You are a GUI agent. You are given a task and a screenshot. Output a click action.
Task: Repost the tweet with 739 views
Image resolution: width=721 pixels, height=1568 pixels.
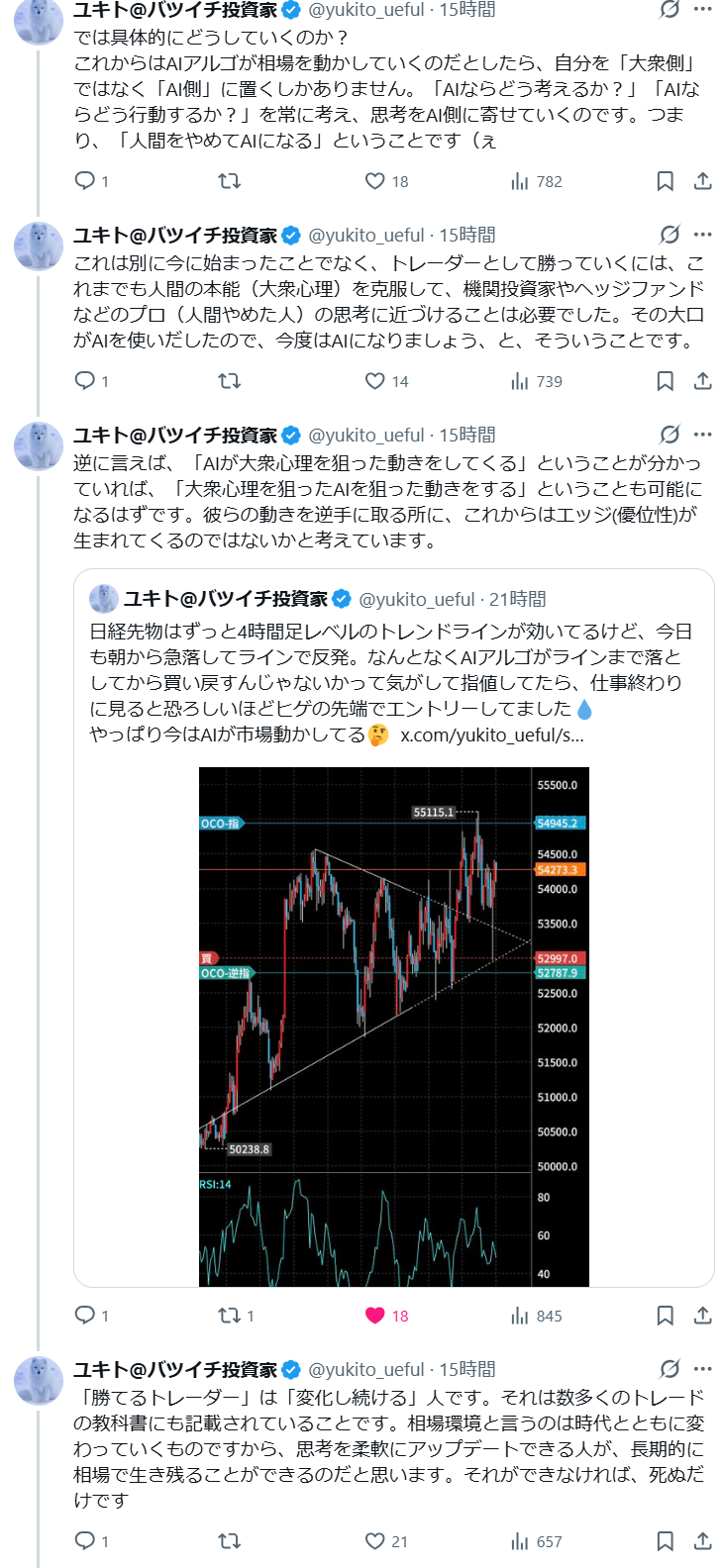pyautogui.click(x=230, y=381)
